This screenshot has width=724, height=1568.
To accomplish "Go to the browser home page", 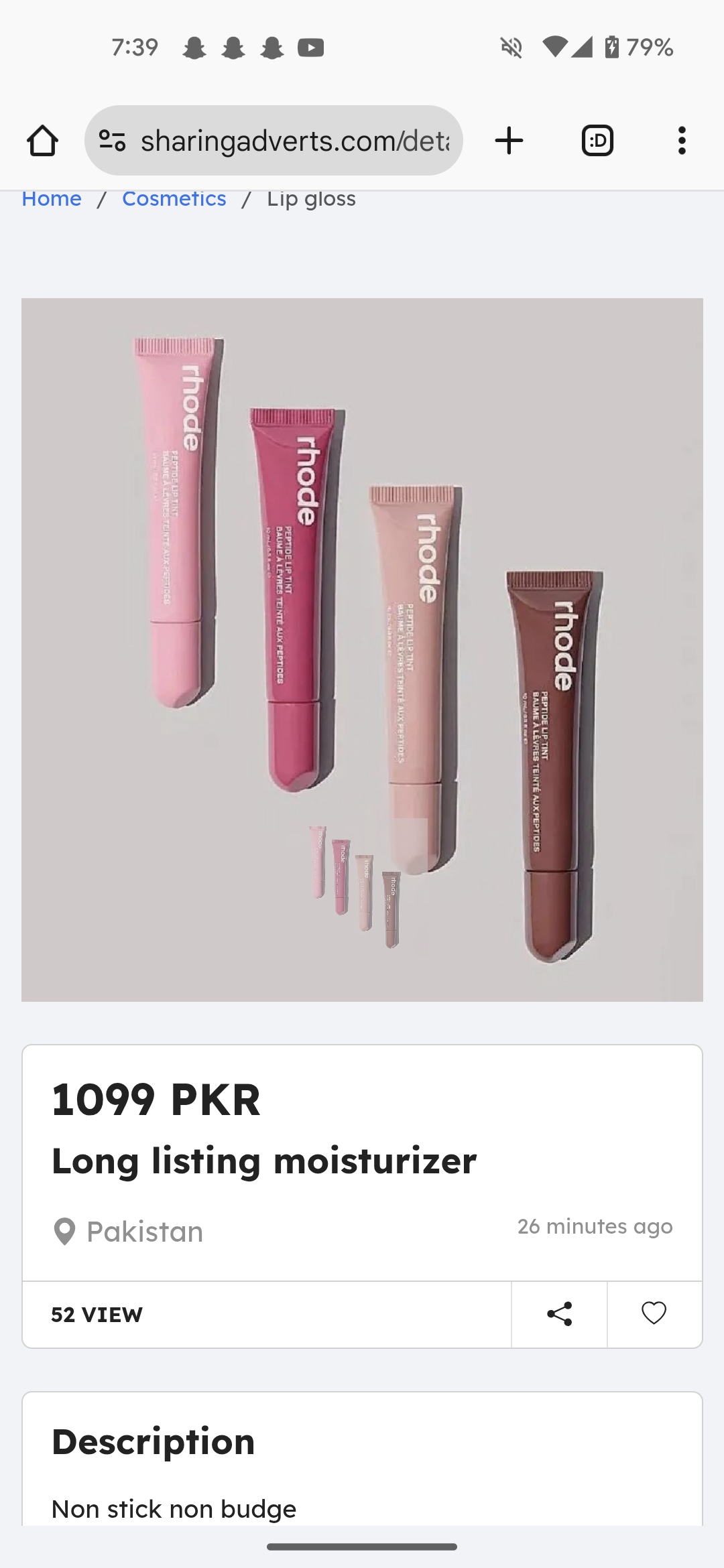I will [x=42, y=141].
